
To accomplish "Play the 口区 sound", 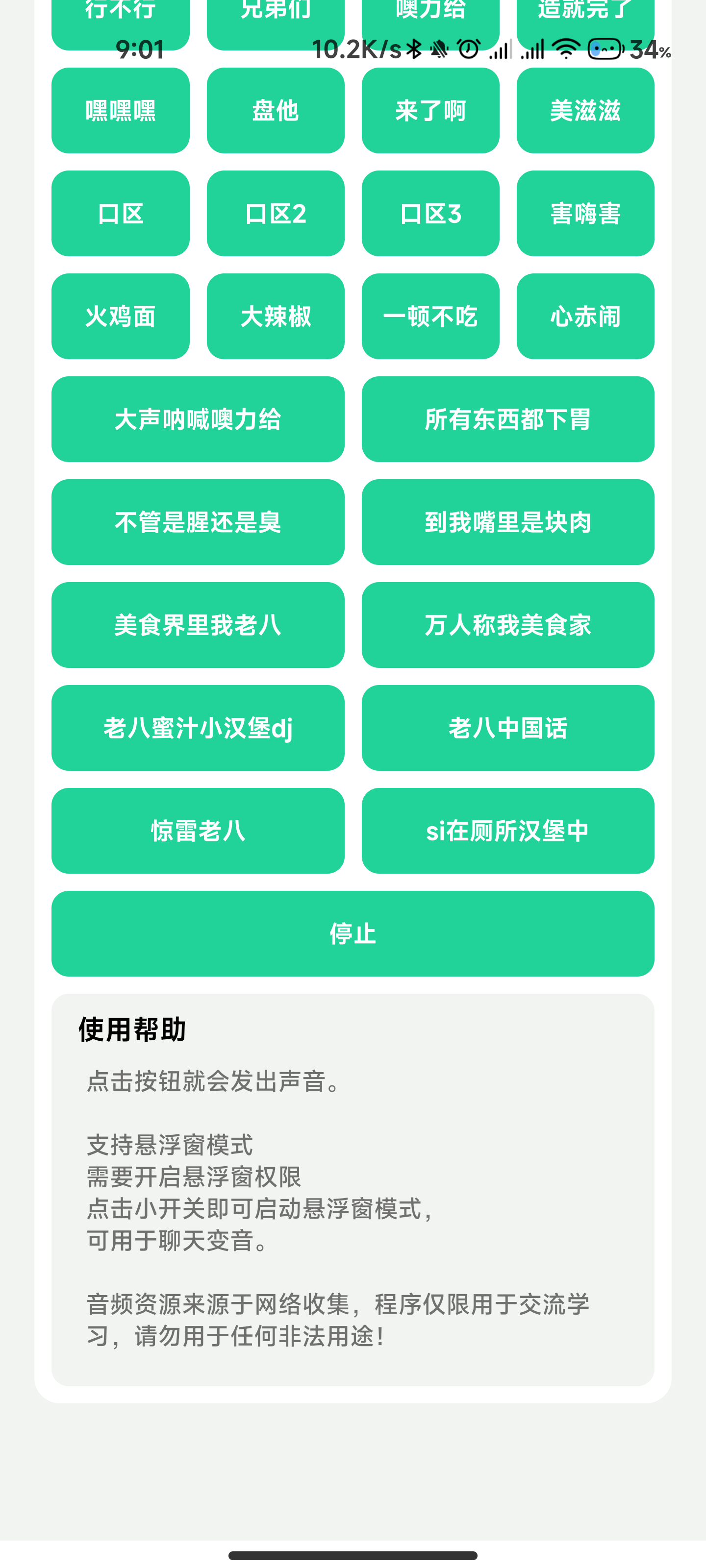I will pyautogui.click(x=120, y=214).
